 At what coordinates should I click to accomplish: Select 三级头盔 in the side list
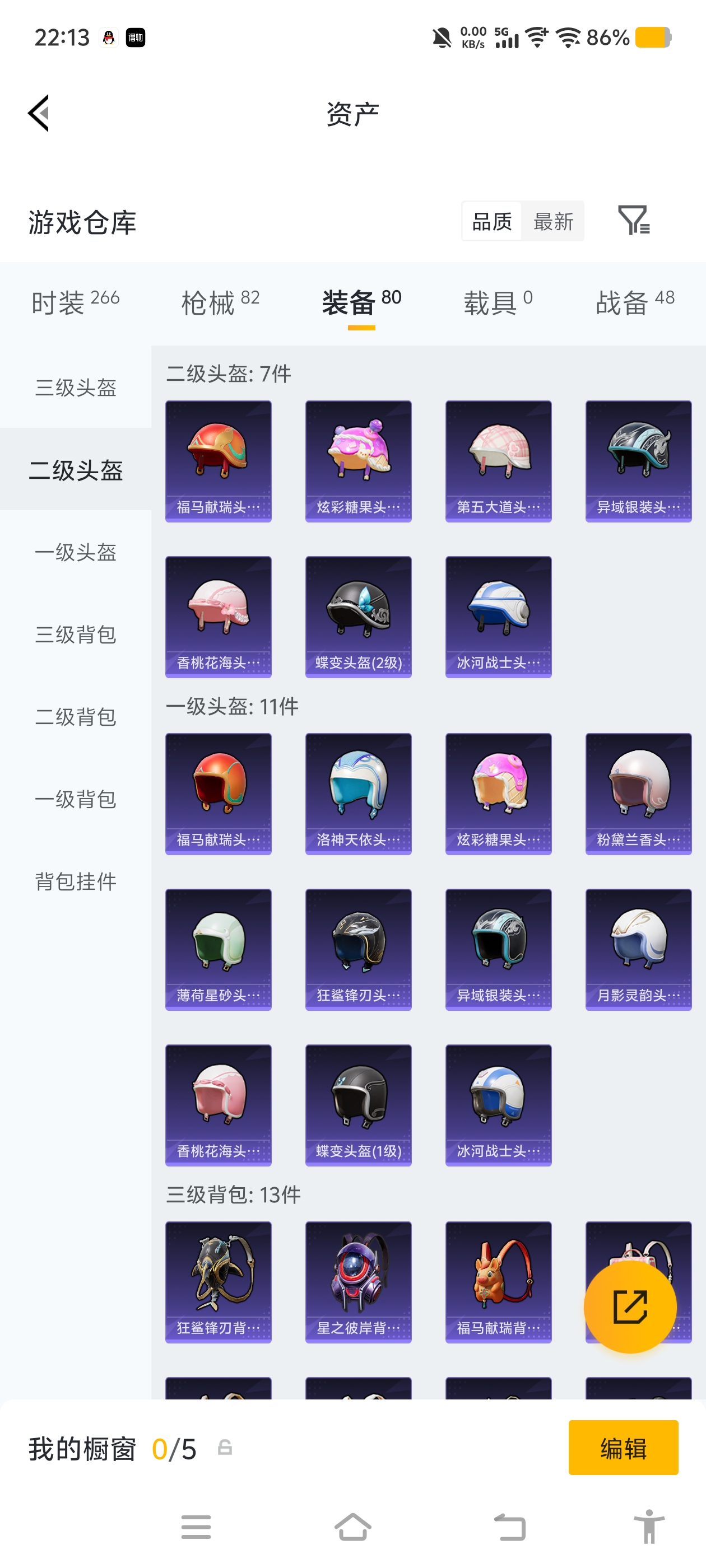click(x=76, y=388)
